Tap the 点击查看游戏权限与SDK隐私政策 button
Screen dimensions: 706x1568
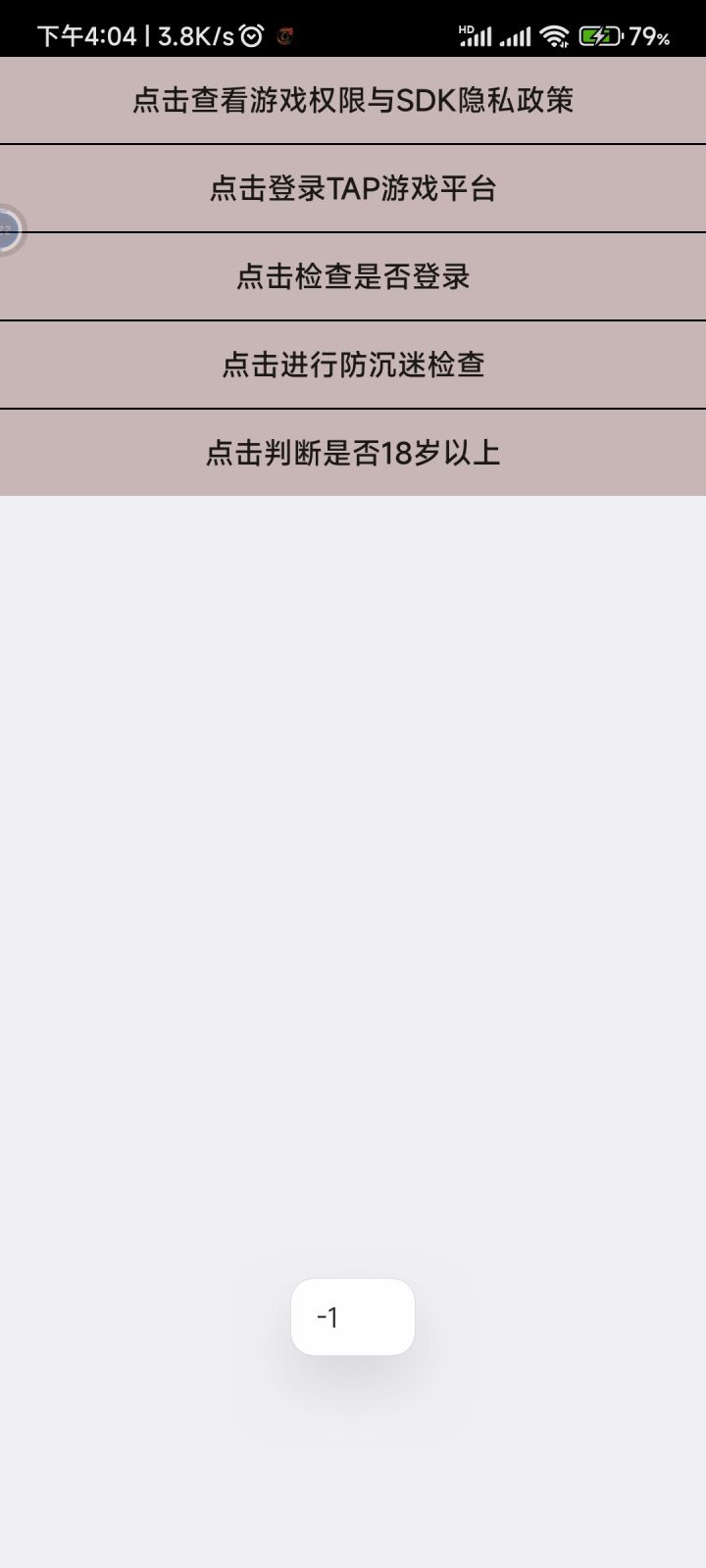pyautogui.click(x=353, y=99)
